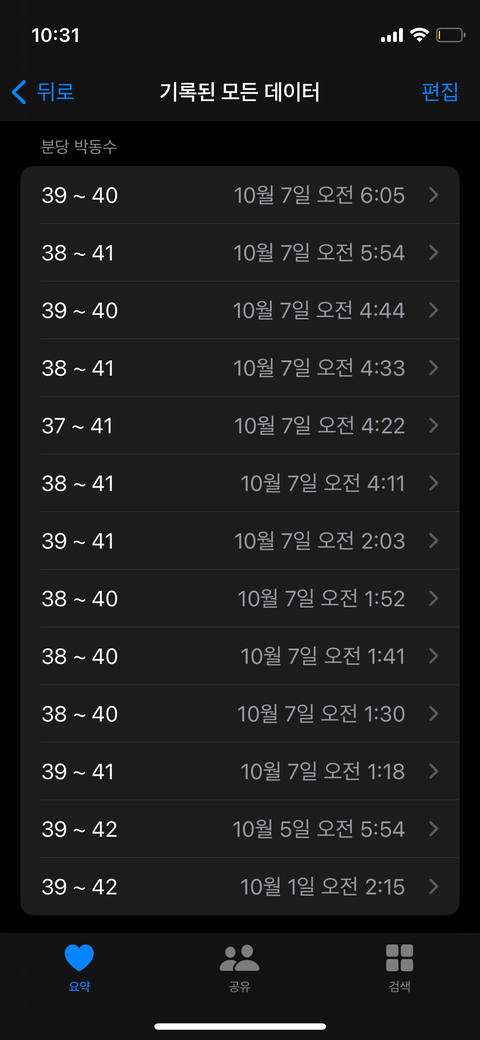View the 10월 7일 오전 4:44 reading
The height and width of the screenshot is (1040, 480).
point(240,310)
